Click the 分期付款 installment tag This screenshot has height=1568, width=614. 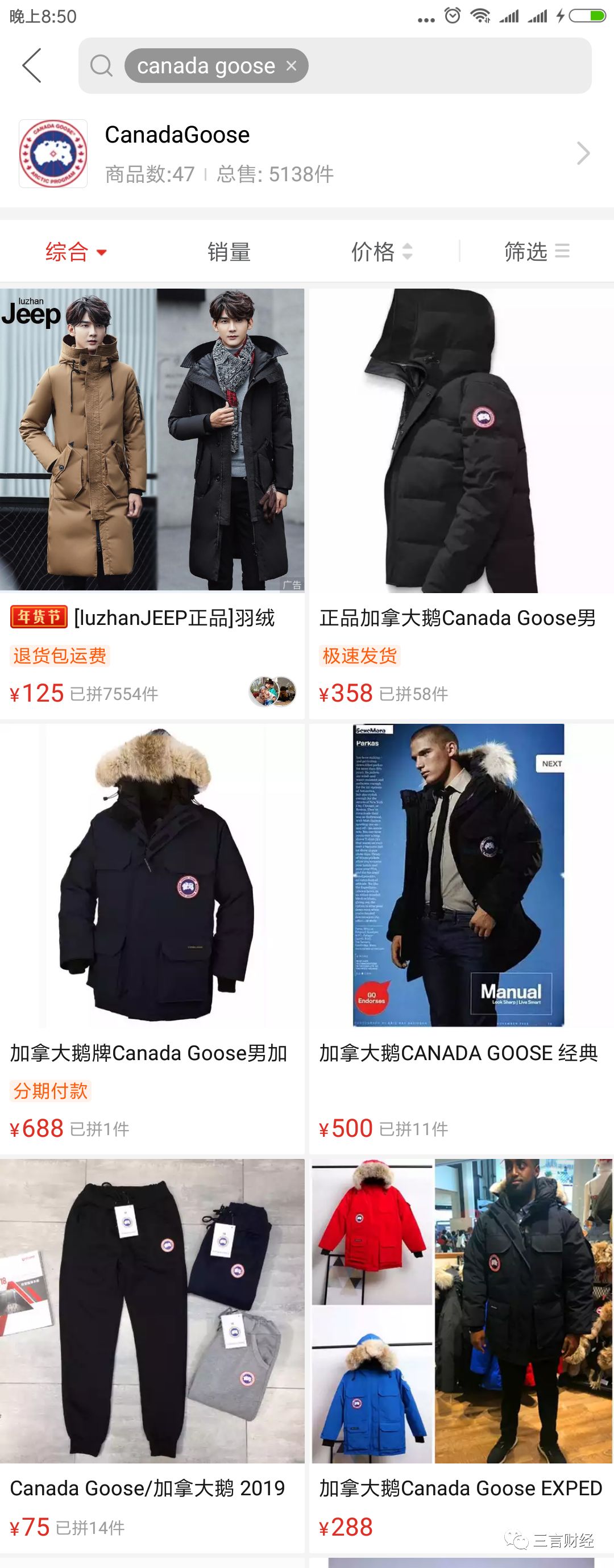point(51,1091)
